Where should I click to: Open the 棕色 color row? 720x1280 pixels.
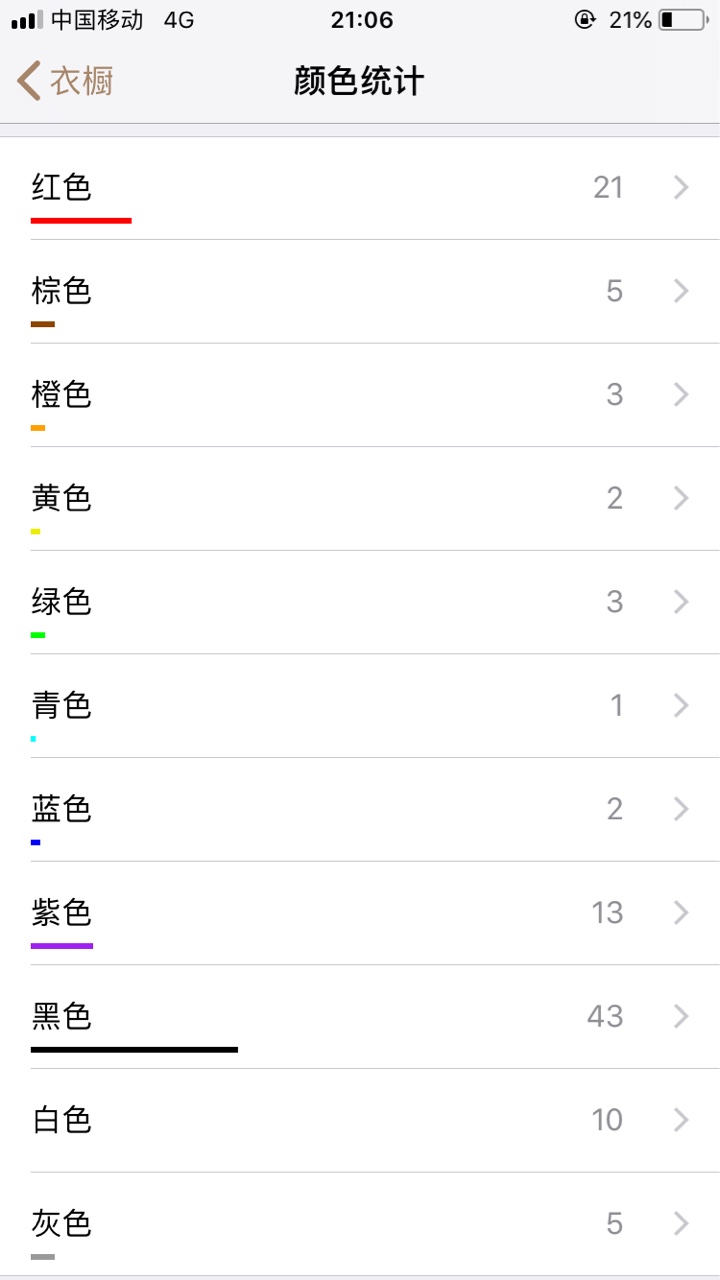point(360,291)
